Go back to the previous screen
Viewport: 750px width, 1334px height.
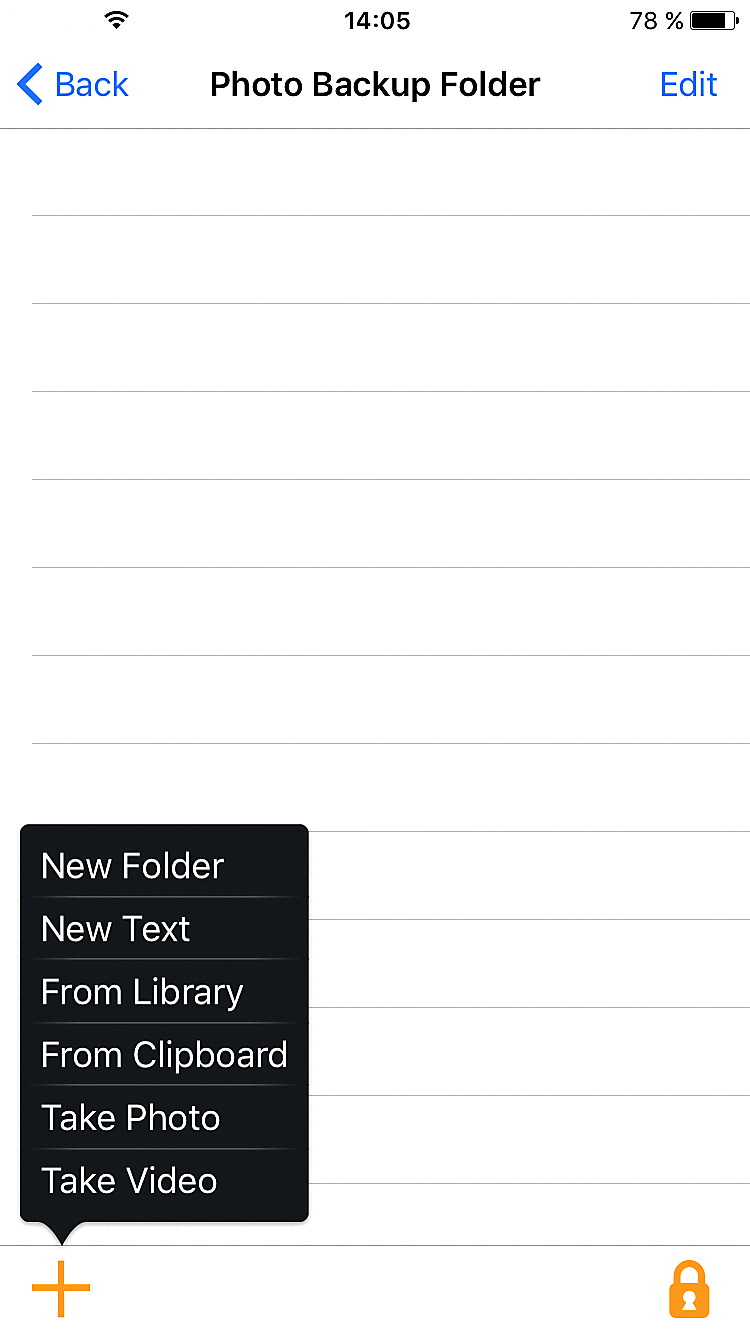pos(73,85)
